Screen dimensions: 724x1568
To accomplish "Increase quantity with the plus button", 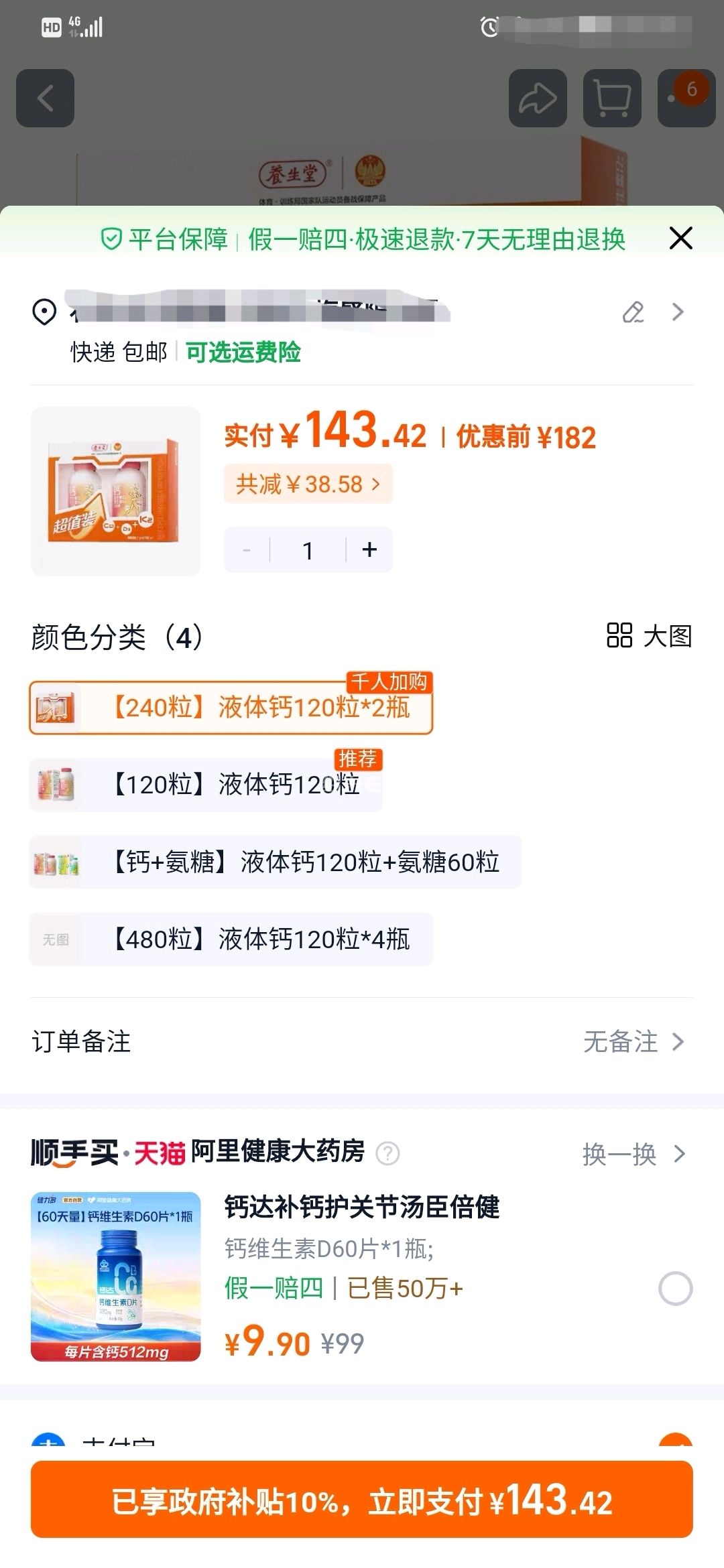I will pos(369,550).
